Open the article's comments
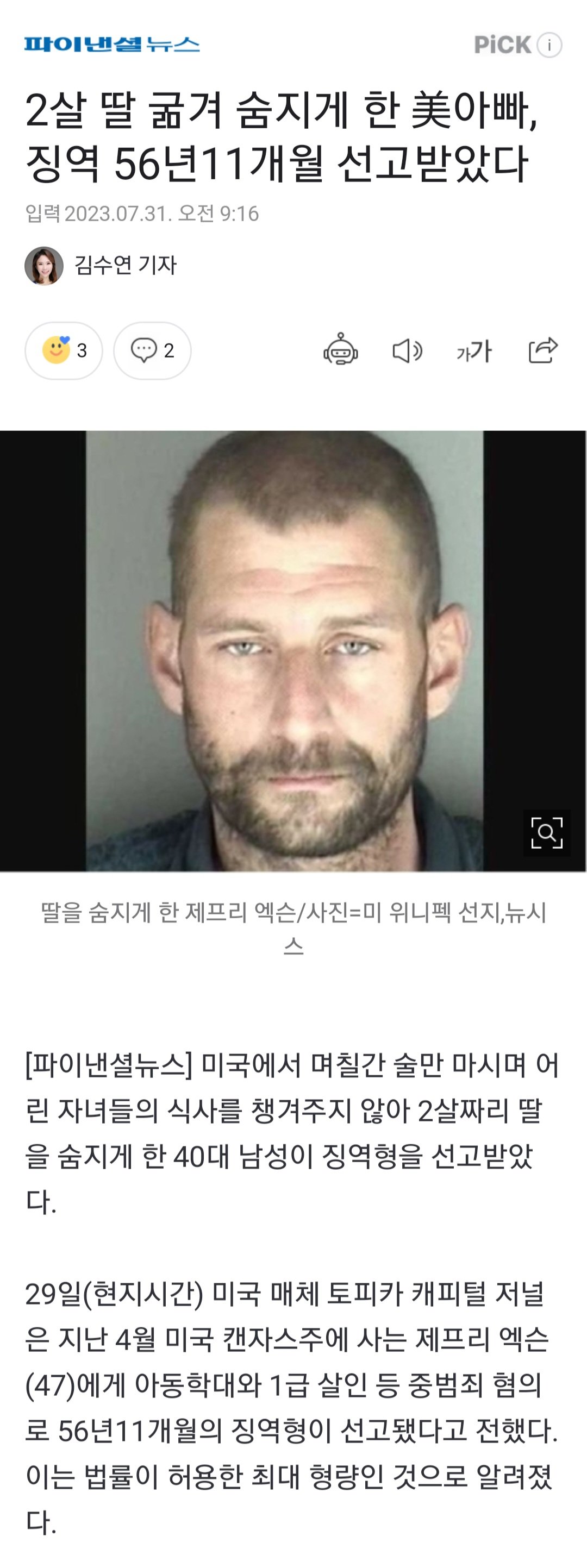Viewport: 587px width, 1568px height. coord(152,350)
